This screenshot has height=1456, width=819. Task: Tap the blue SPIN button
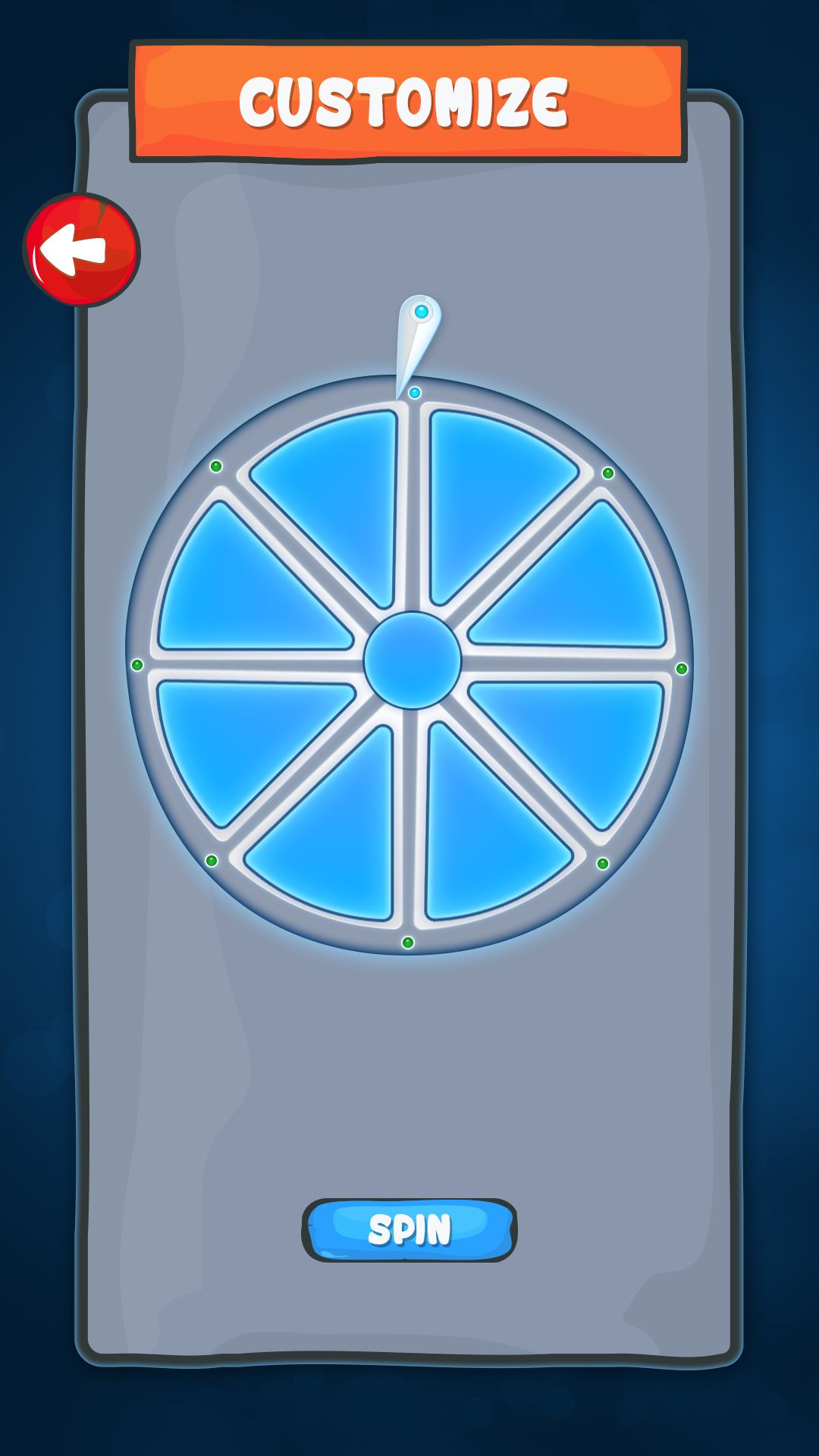pyautogui.click(x=409, y=1230)
